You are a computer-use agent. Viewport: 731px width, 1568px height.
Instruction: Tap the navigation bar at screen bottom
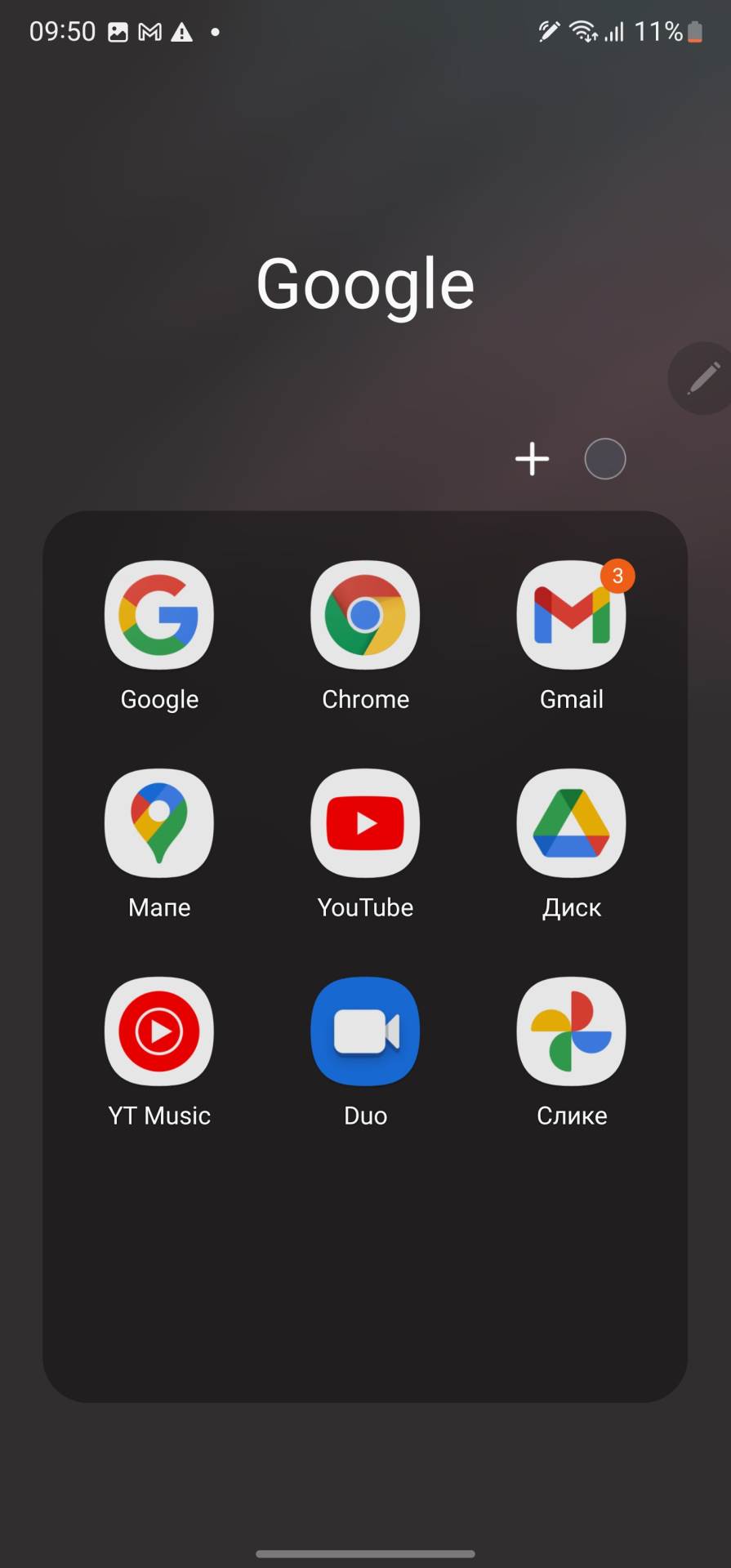(x=365, y=1549)
